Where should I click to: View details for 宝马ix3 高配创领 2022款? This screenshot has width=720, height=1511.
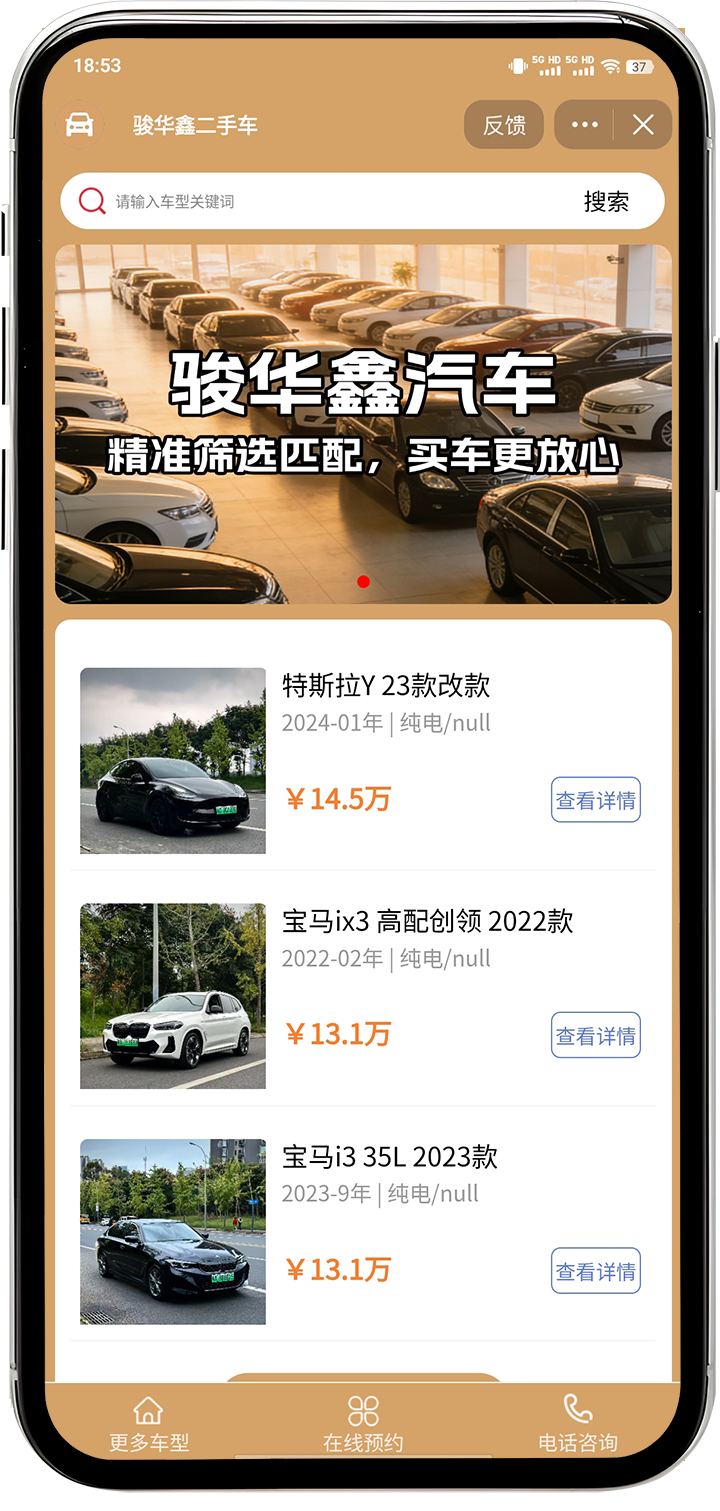595,1035
